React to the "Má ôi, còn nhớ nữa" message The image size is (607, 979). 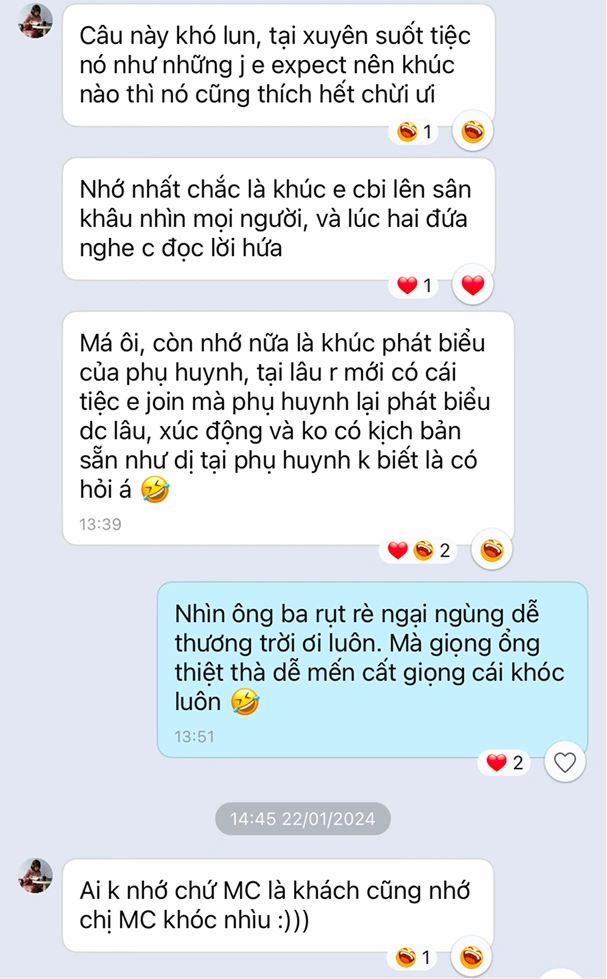coord(492,550)
